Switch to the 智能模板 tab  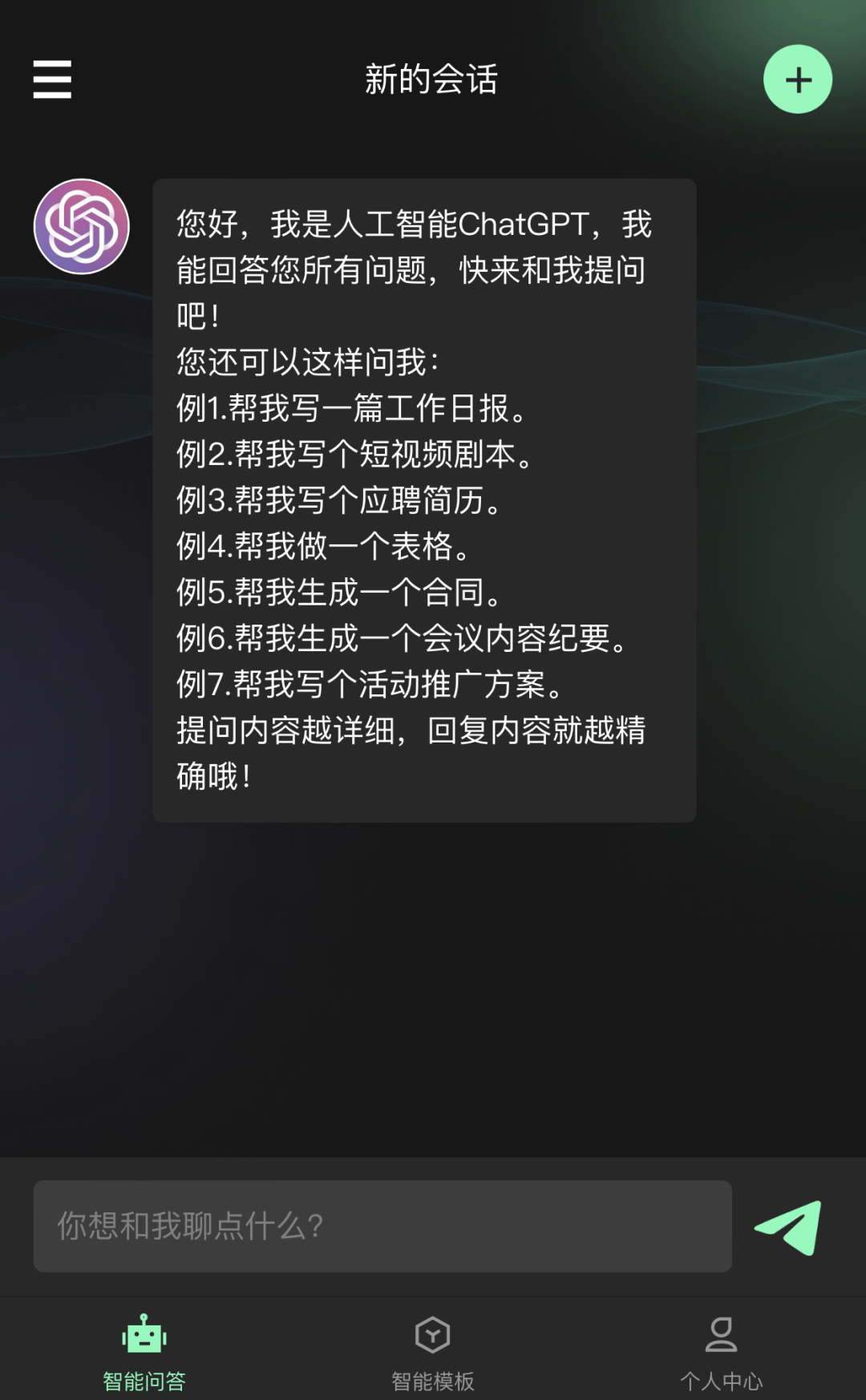coord(433,1353)
